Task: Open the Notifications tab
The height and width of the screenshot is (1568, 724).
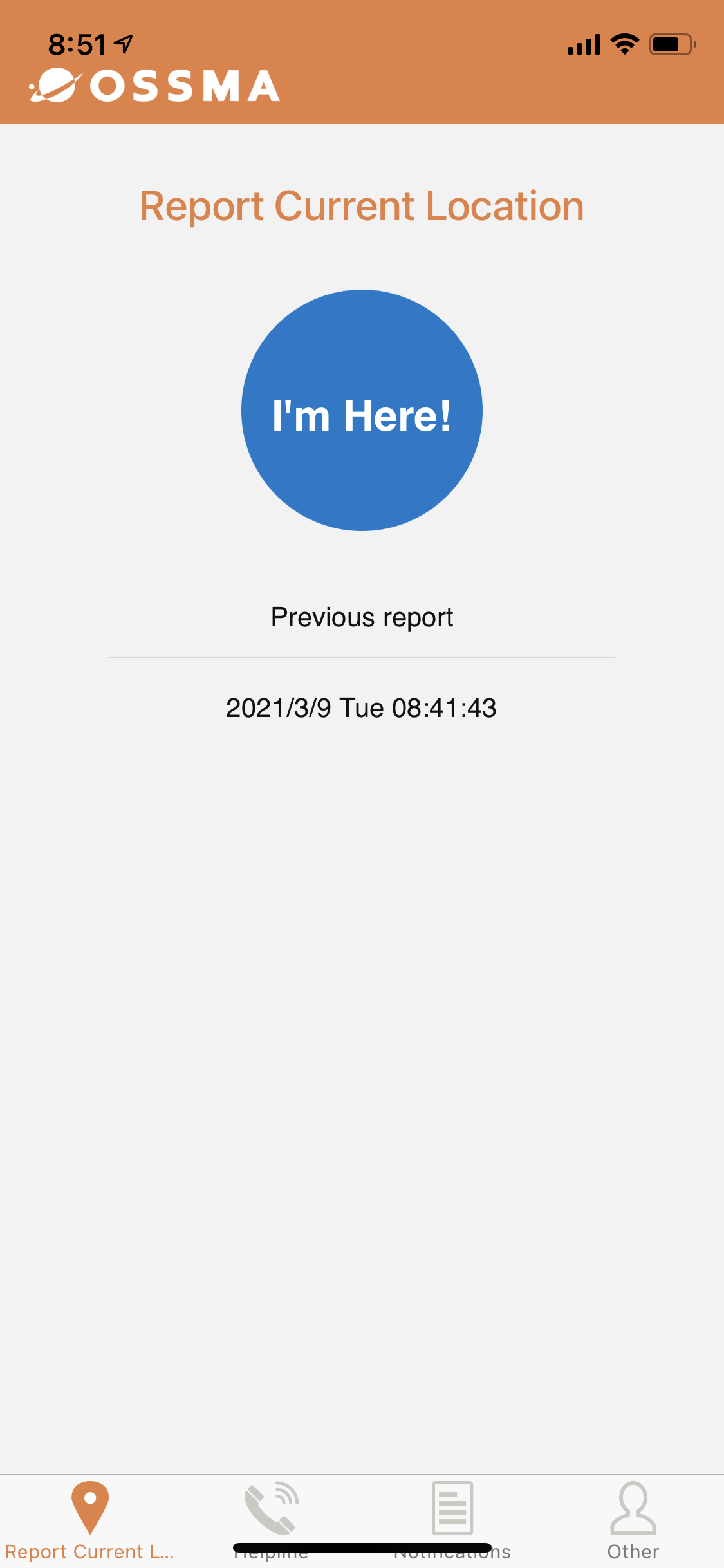Action: coord(452,1521)
